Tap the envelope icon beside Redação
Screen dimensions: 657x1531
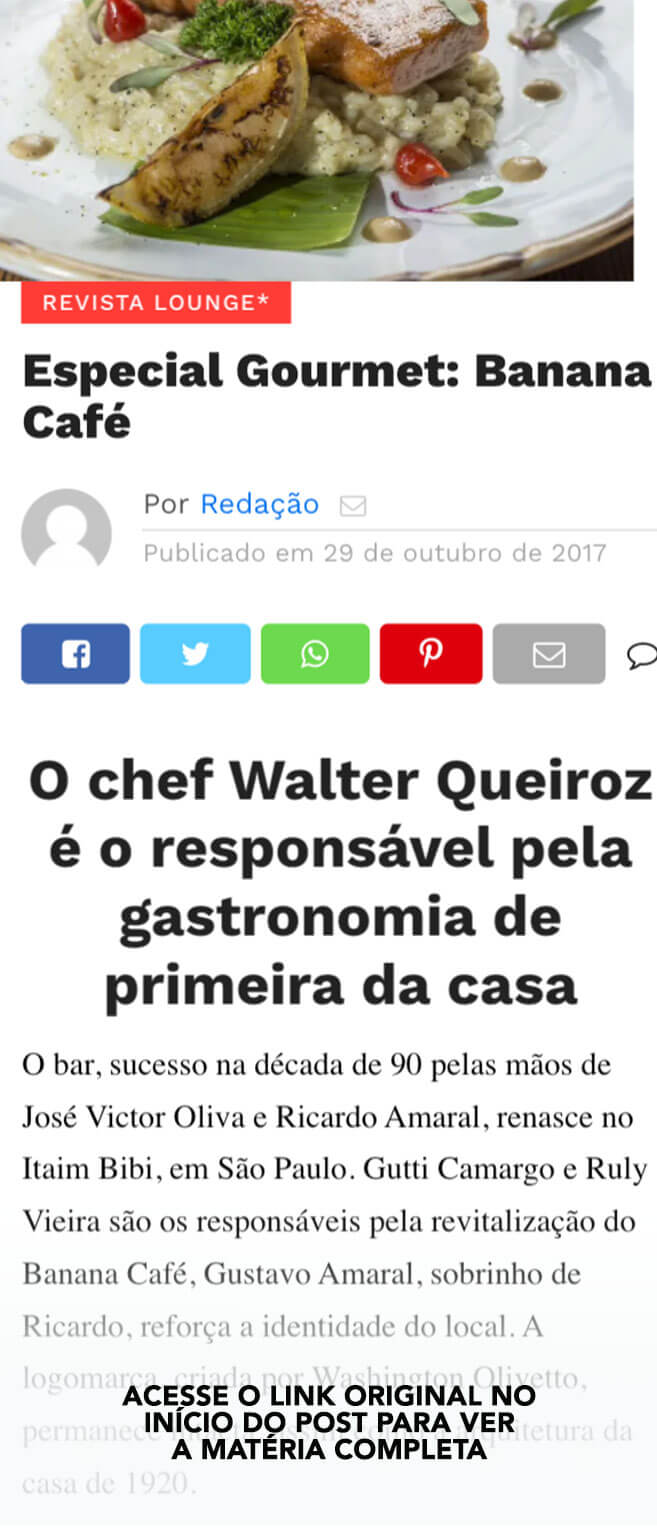point(352,506)
